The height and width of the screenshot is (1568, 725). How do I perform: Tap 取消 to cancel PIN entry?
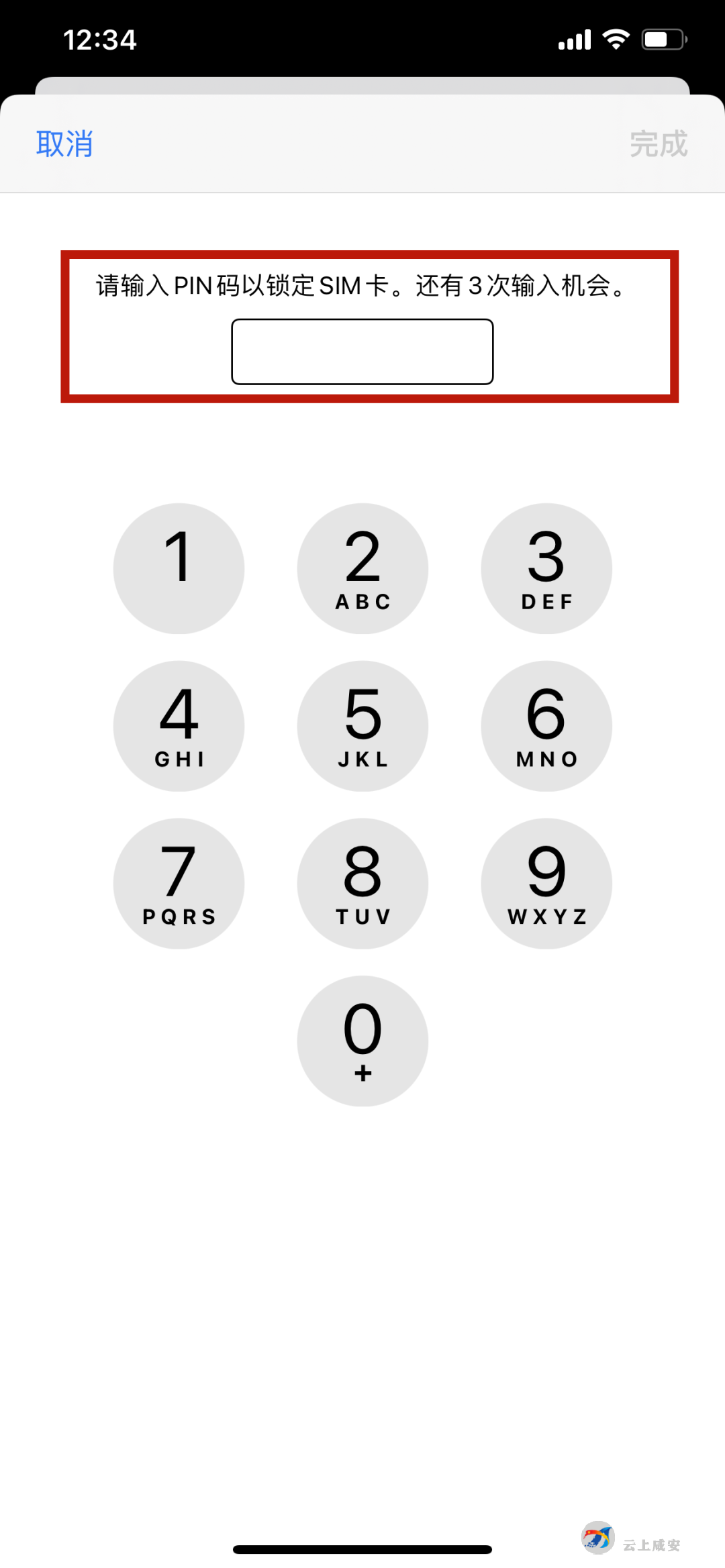pos(64,144)
